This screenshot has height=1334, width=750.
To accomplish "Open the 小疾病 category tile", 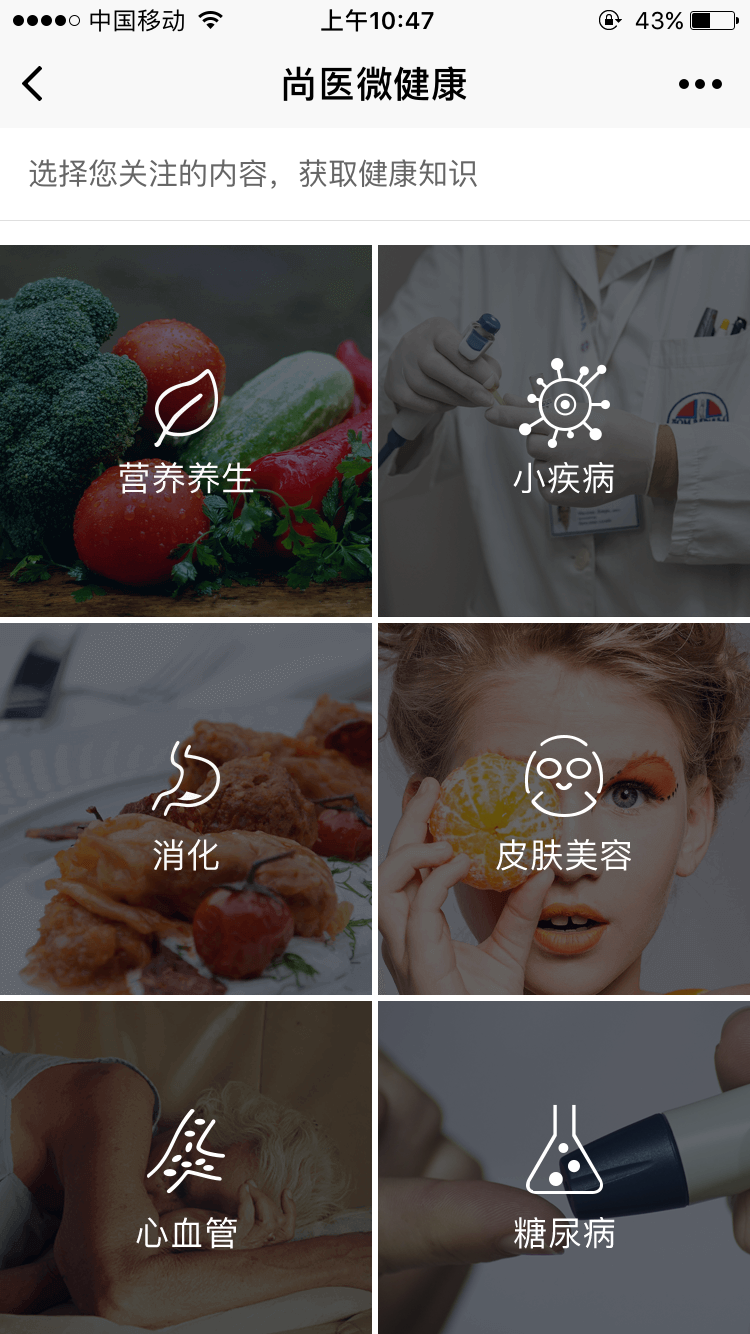I will [564, 431].
